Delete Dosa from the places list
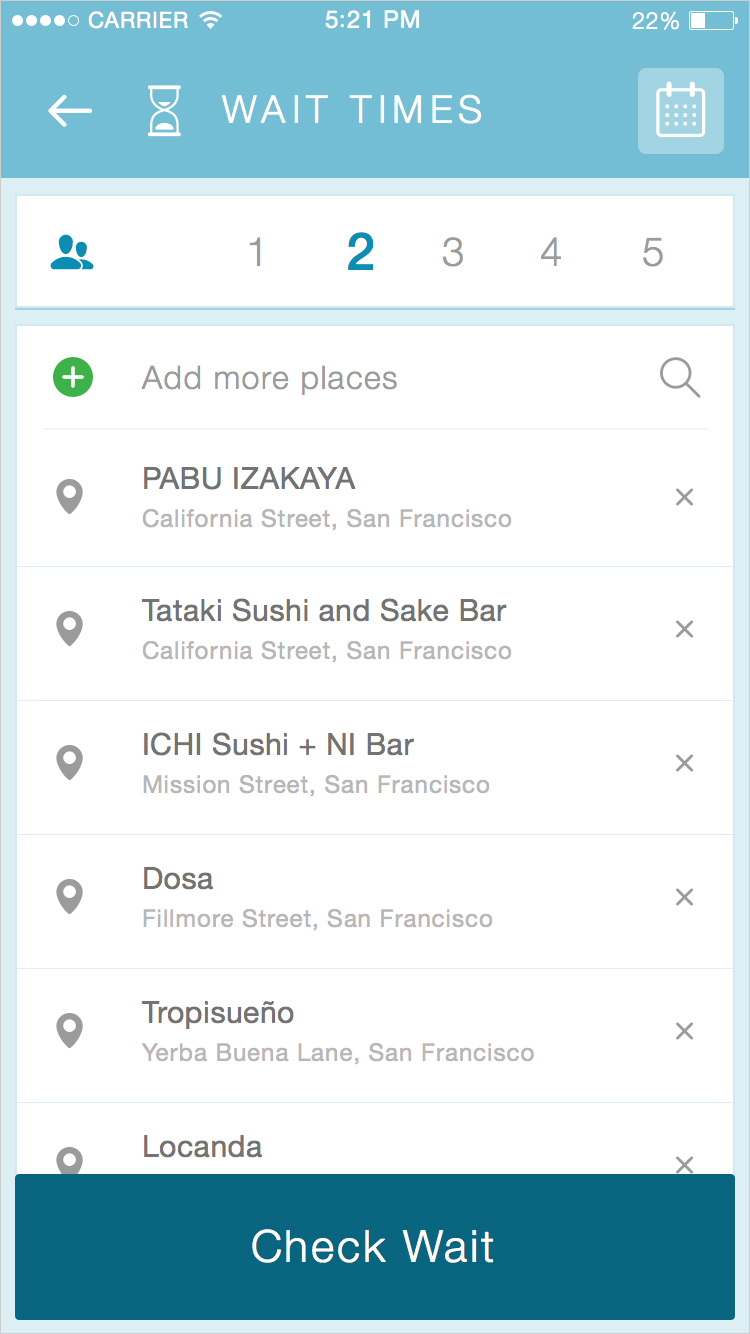This screenshot has width=750, height=1334. [x=685, y=897]
